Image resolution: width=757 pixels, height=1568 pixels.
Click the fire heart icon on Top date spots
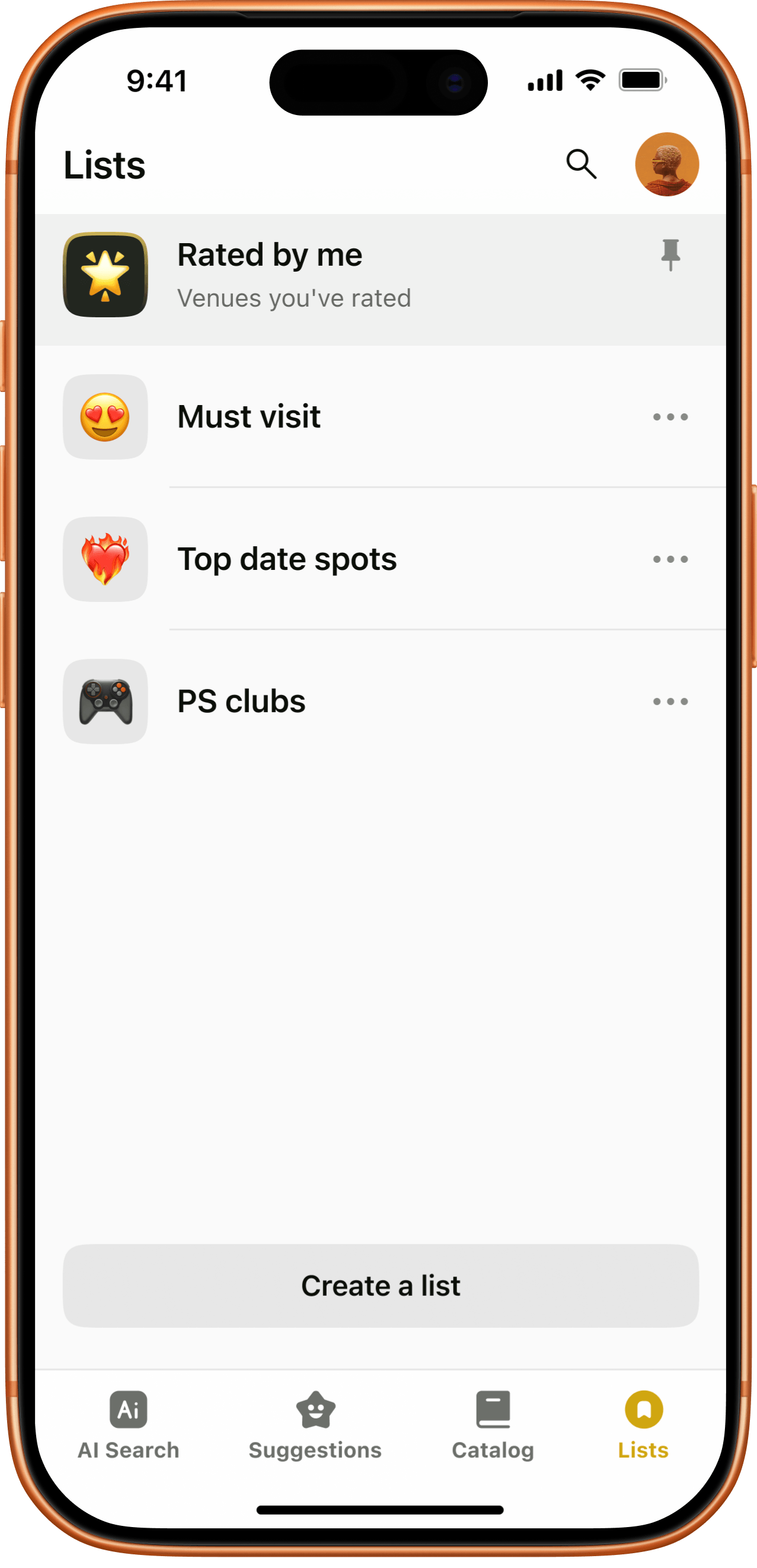pyautogui.click(x=105, y=559)
